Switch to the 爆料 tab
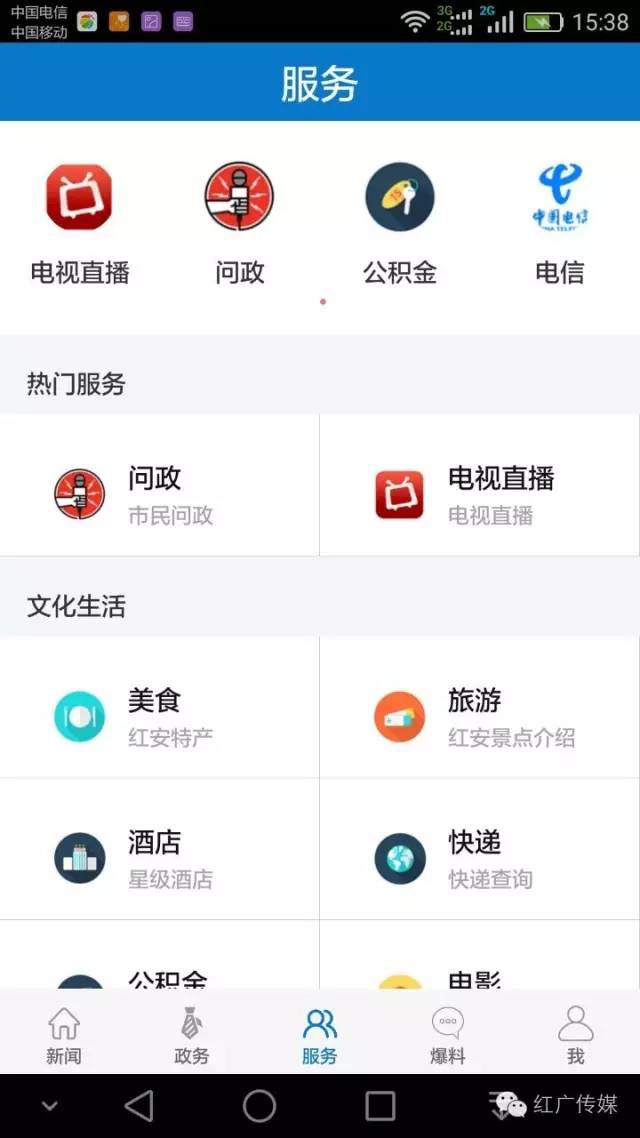This screenshot has width=640, height=1138. coord(448,1035)
